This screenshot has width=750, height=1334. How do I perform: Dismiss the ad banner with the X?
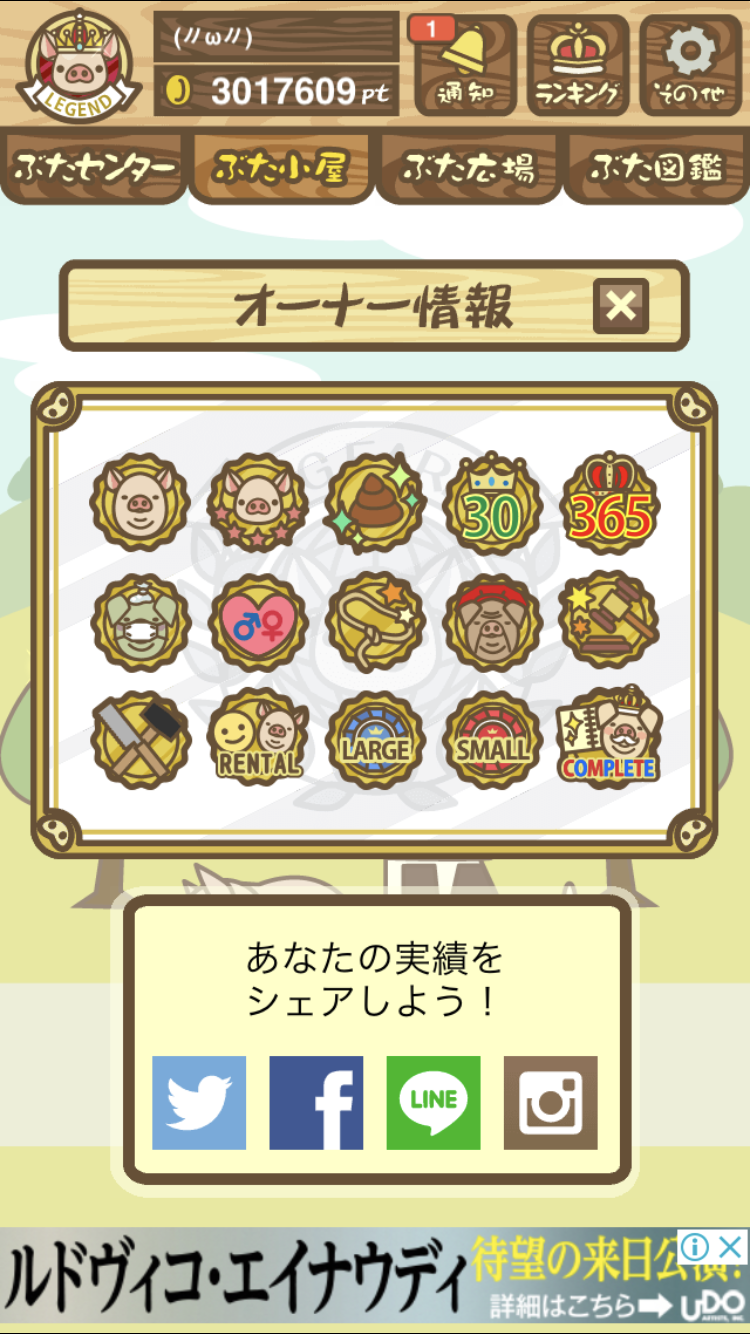pos(731,1247)
